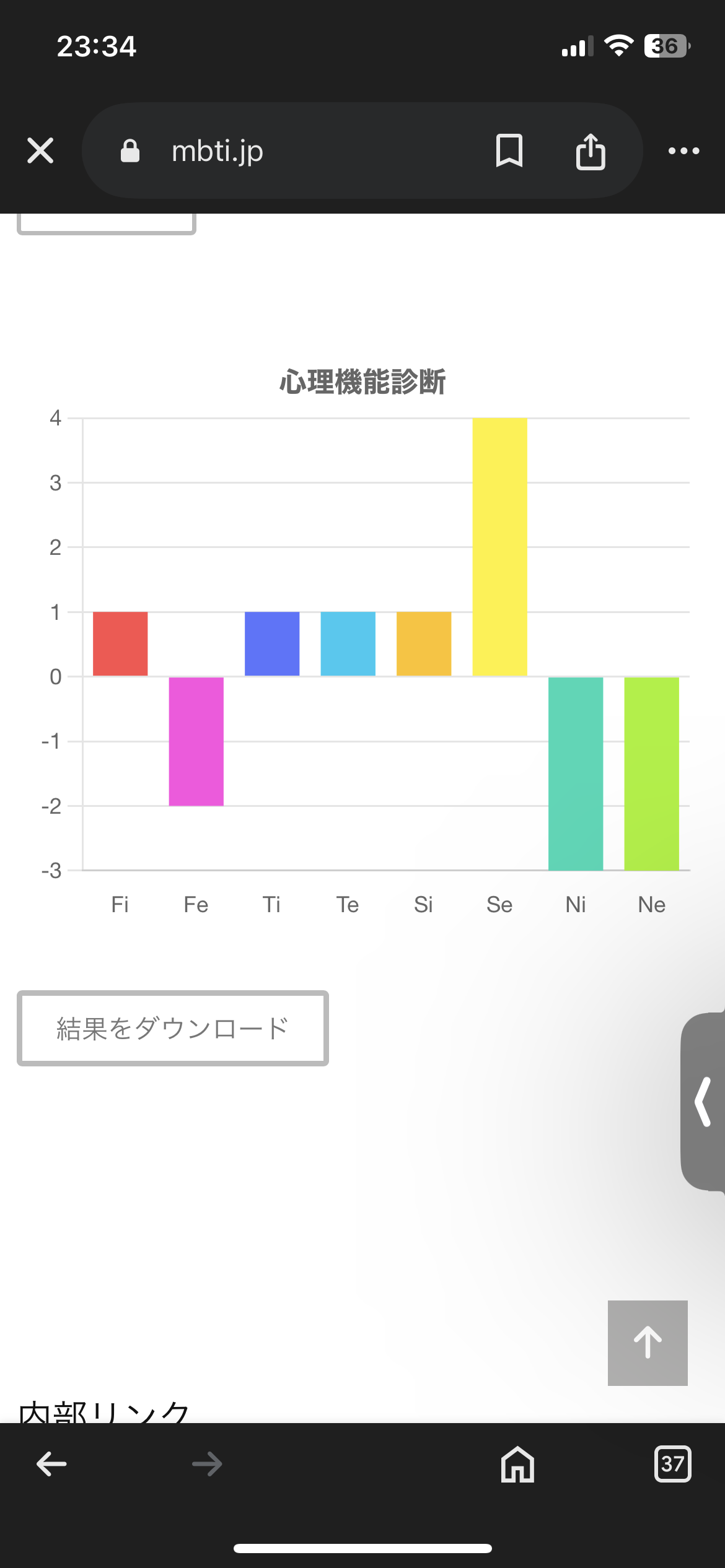Bookmark this page
This screenshot has width=725, height=1568.
pos(509,150)
